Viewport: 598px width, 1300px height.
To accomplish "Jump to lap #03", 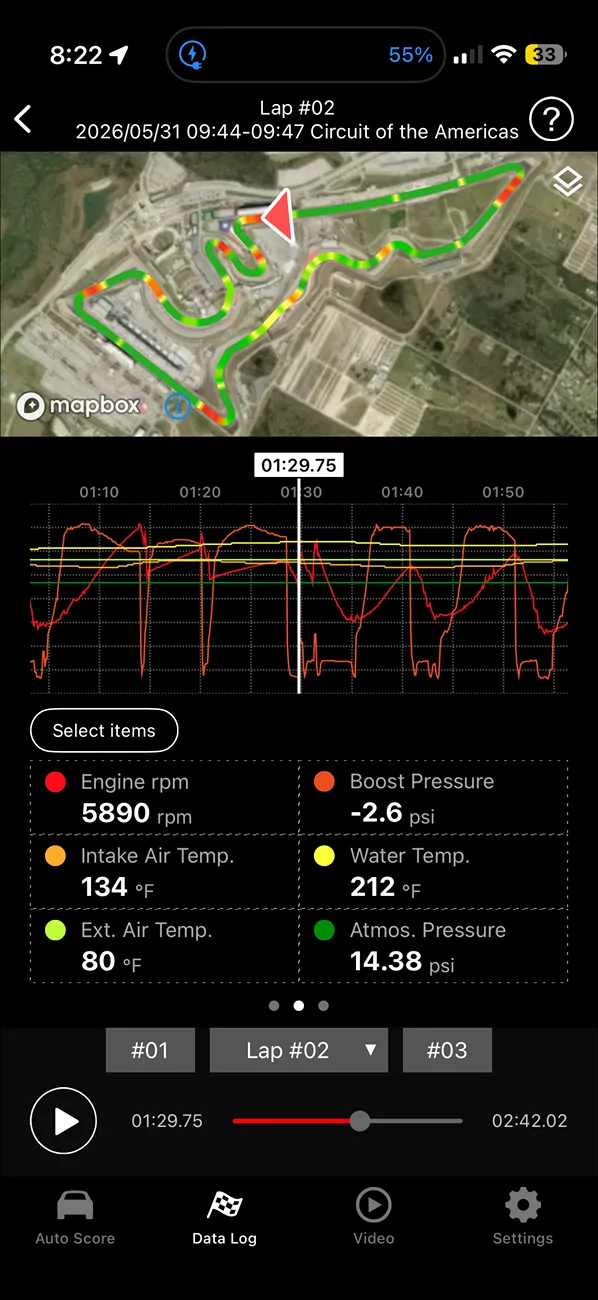I will point(447,1050).
